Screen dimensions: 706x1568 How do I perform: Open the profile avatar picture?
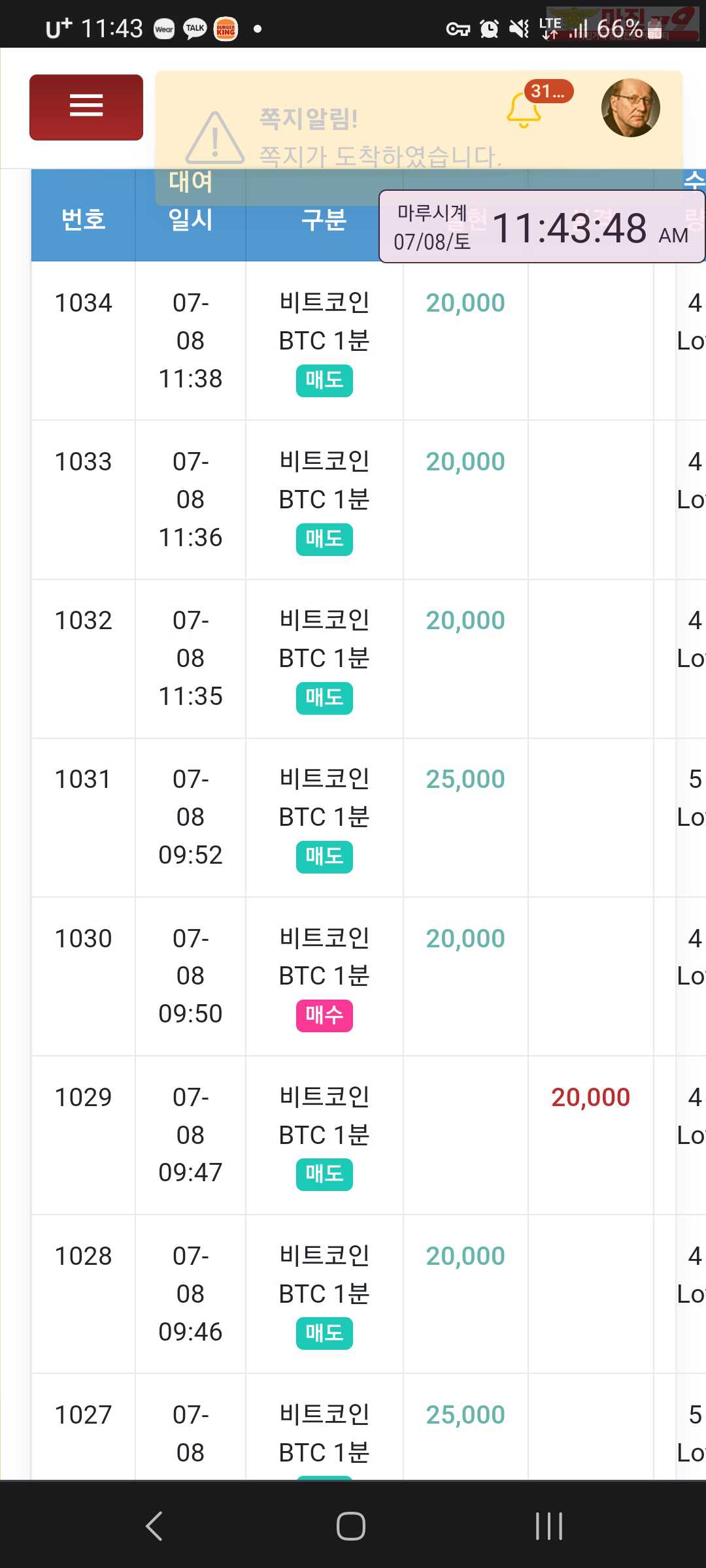630,108
